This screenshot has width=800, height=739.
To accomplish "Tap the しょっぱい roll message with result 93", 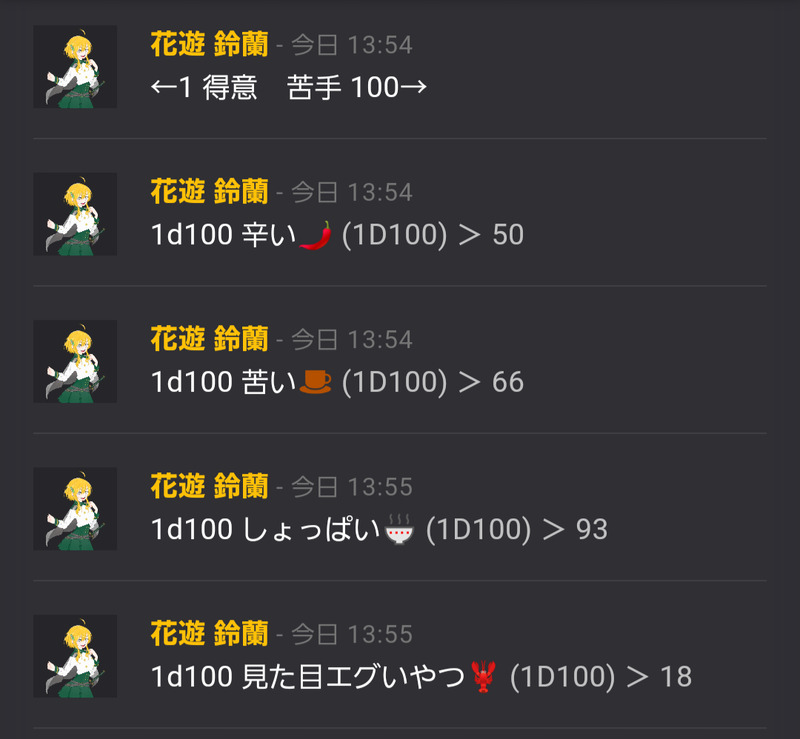I will point(379,530).
